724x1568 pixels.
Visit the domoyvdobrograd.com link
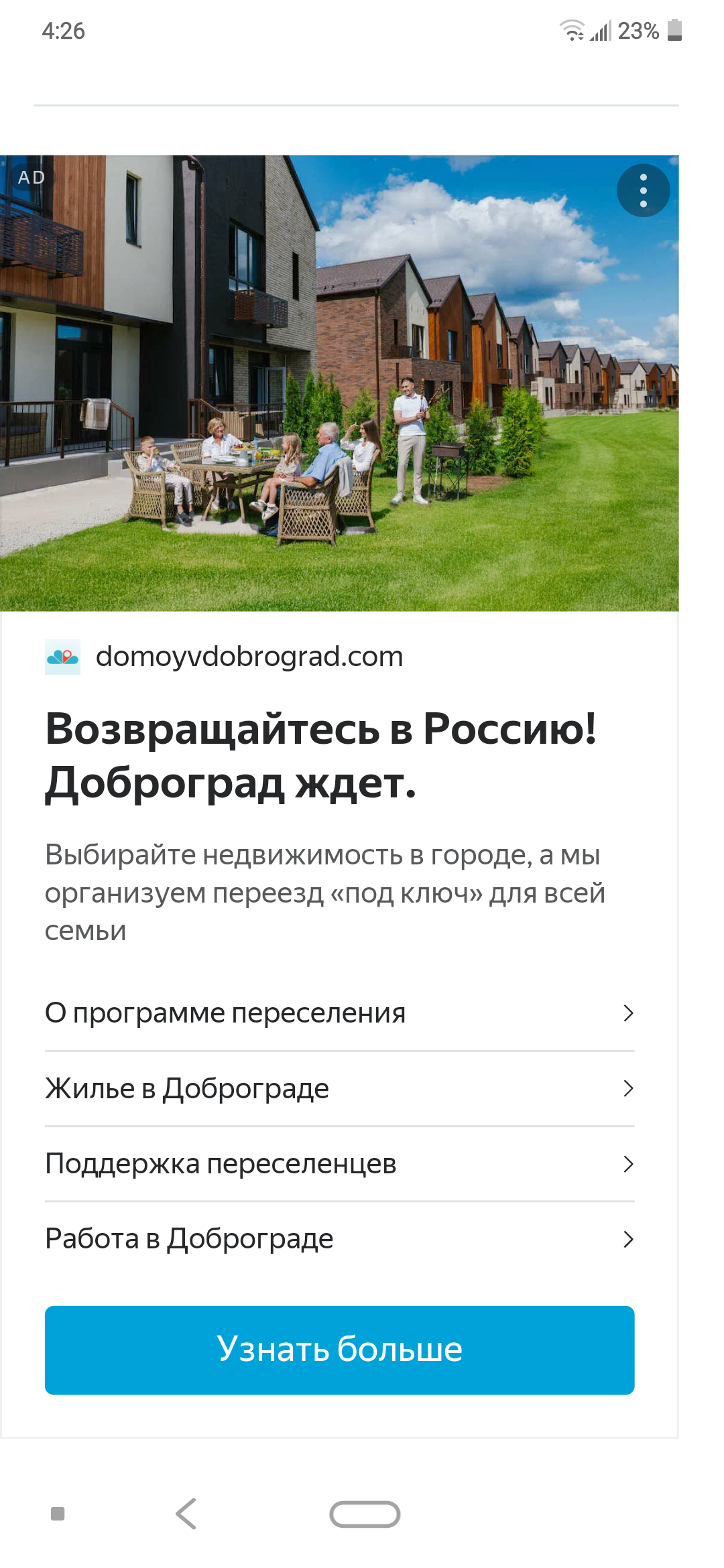[249, 657]
